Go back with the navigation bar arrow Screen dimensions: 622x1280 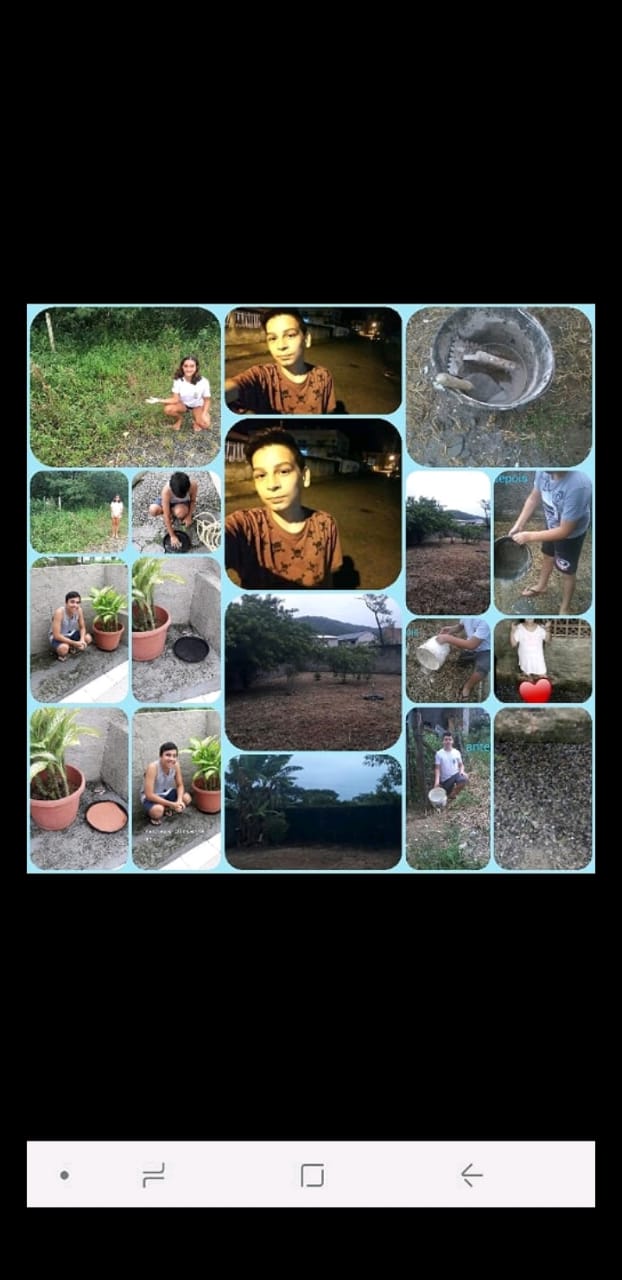(471, 1175)
